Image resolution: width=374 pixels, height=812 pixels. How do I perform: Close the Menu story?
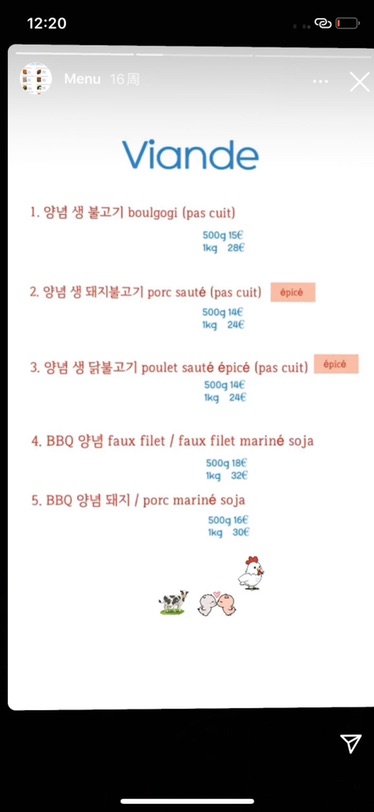(359, 82)
